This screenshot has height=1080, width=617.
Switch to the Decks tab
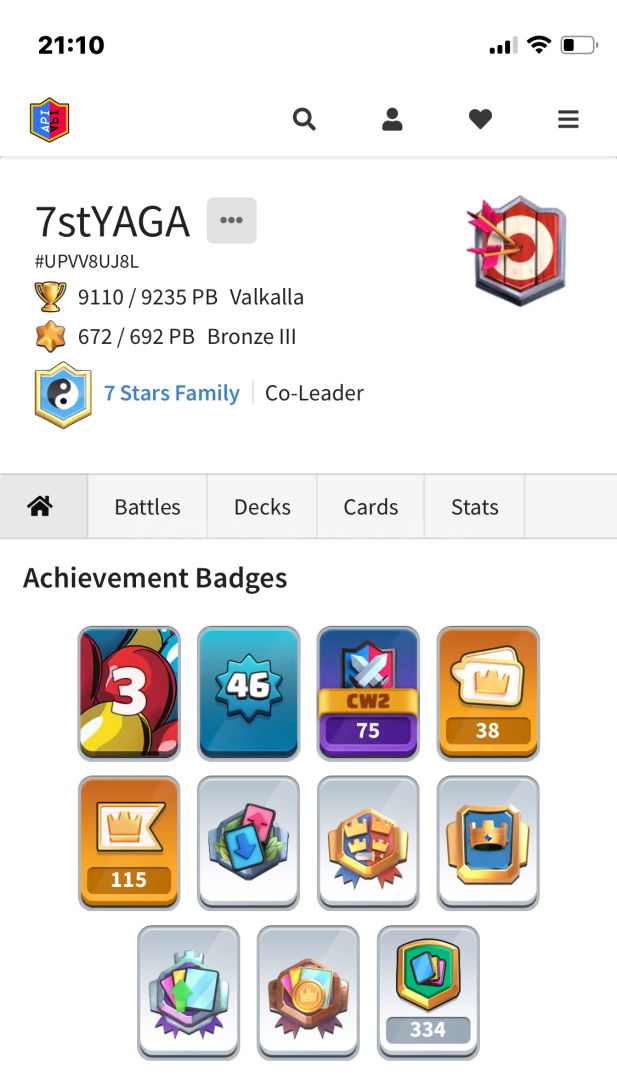[262, 507]
